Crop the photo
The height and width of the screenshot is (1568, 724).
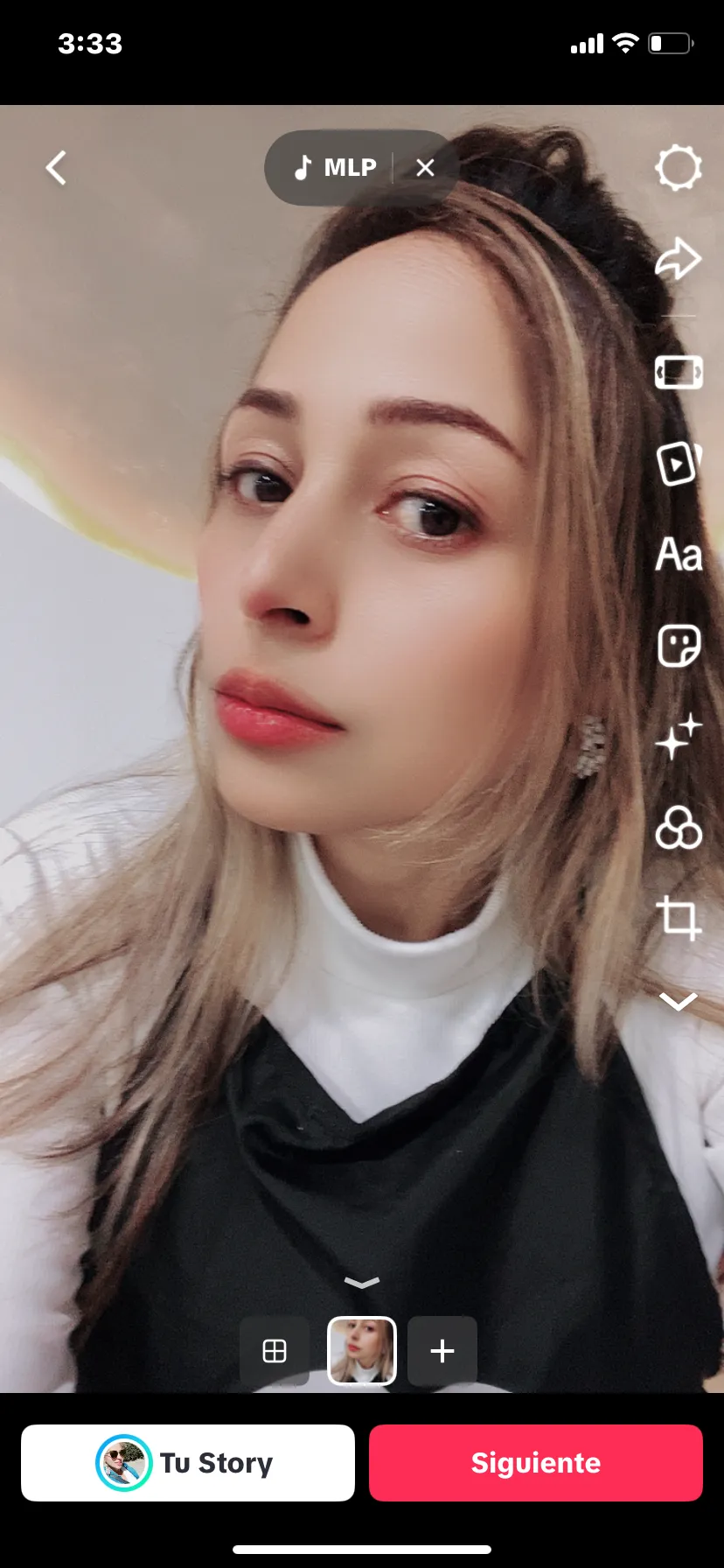[679, 918]
